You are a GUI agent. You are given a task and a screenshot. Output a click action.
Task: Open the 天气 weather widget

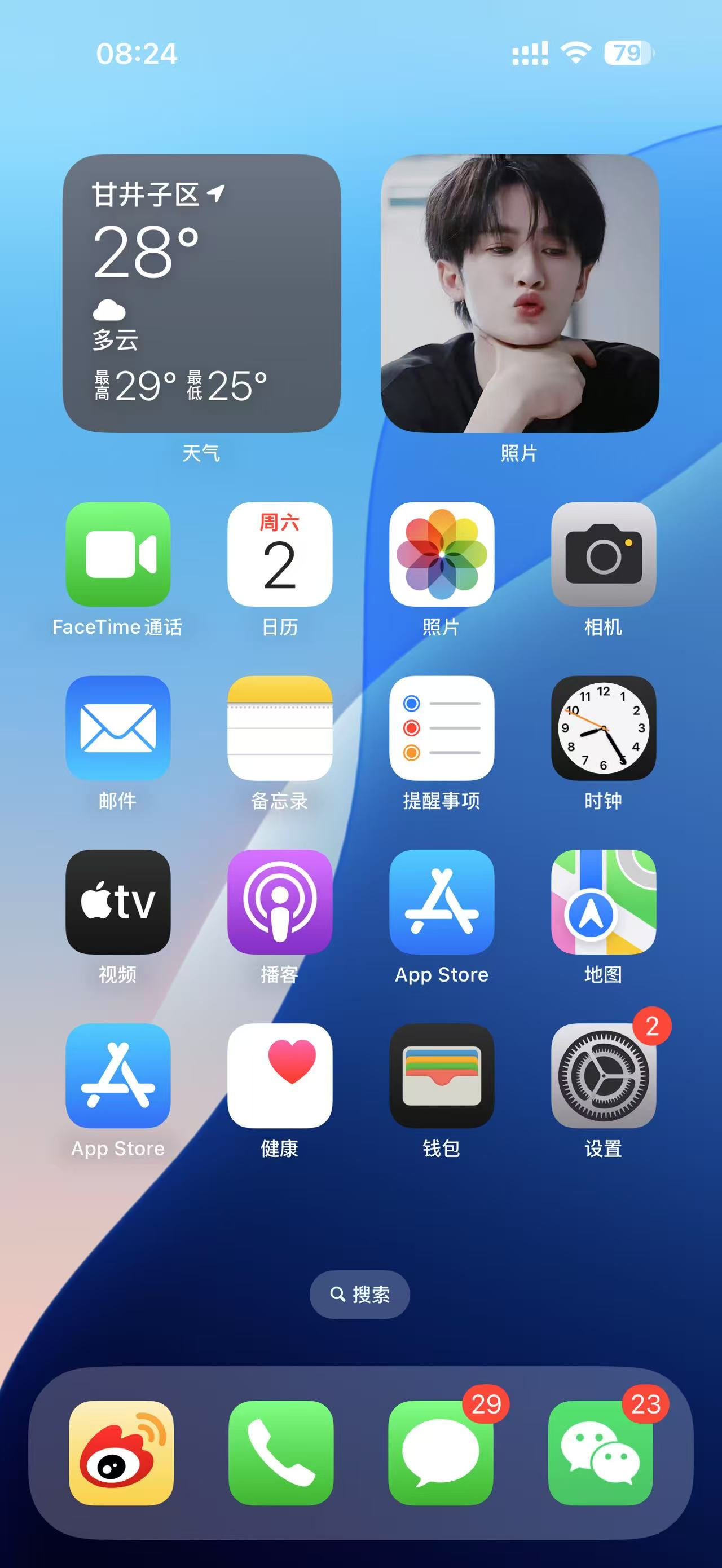(201, 293)
